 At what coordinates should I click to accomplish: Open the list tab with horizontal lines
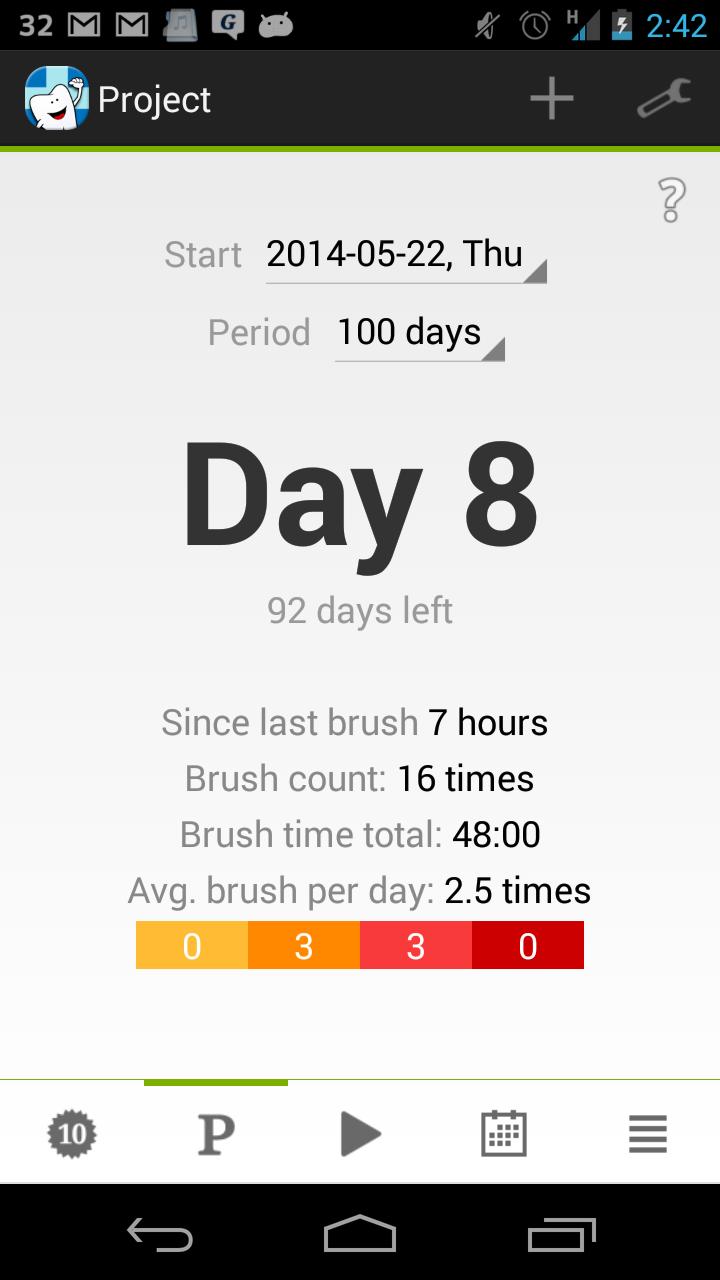tap(648, 1134)
